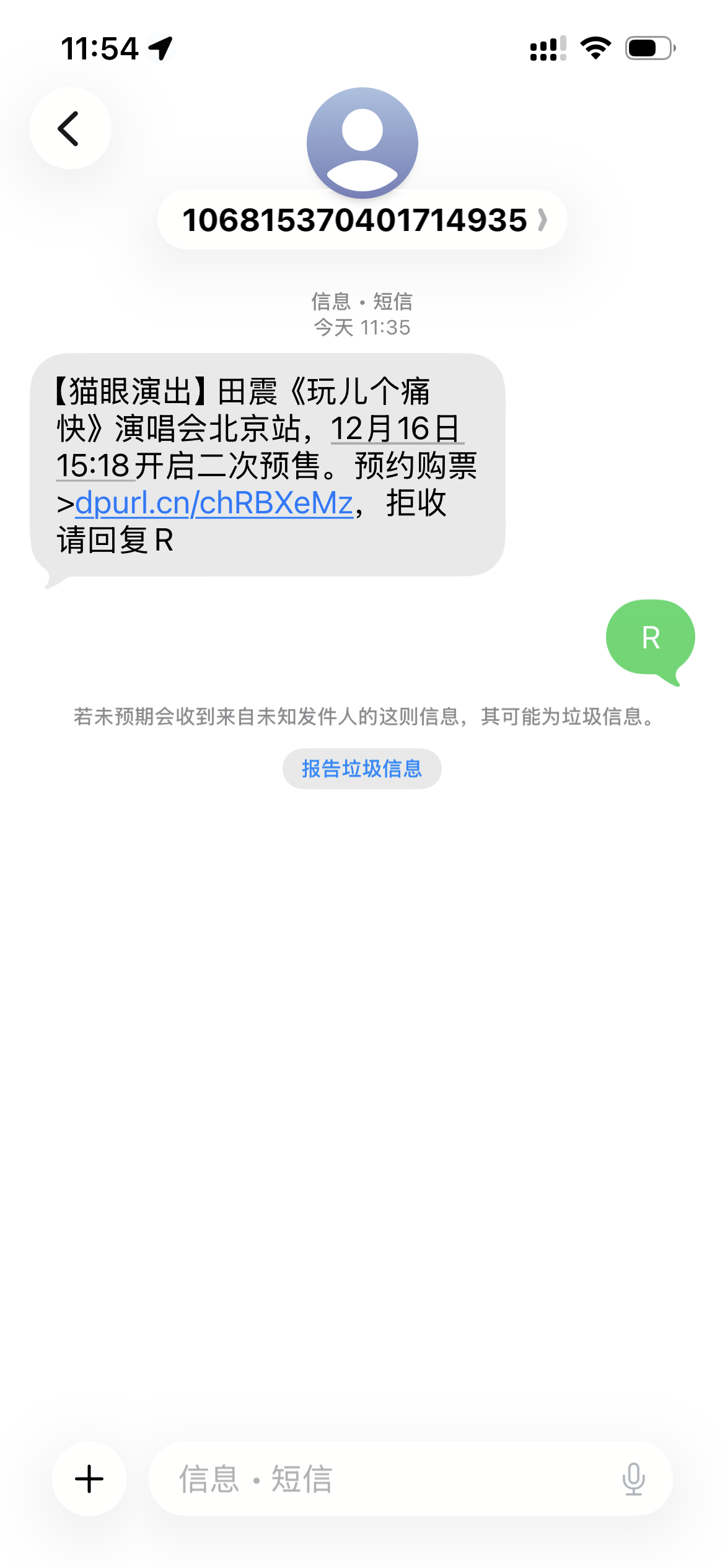Start voice dictation with the microphone
The width and height of the screenshot is (725, 1568).
(633, 1479)
